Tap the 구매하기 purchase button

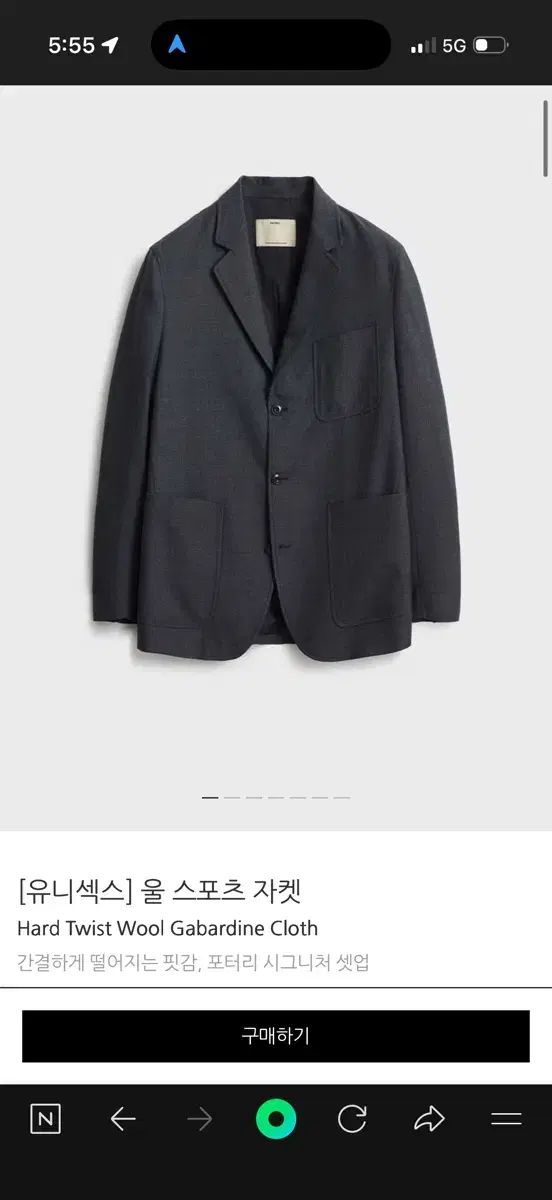(x=276, y=1036)
